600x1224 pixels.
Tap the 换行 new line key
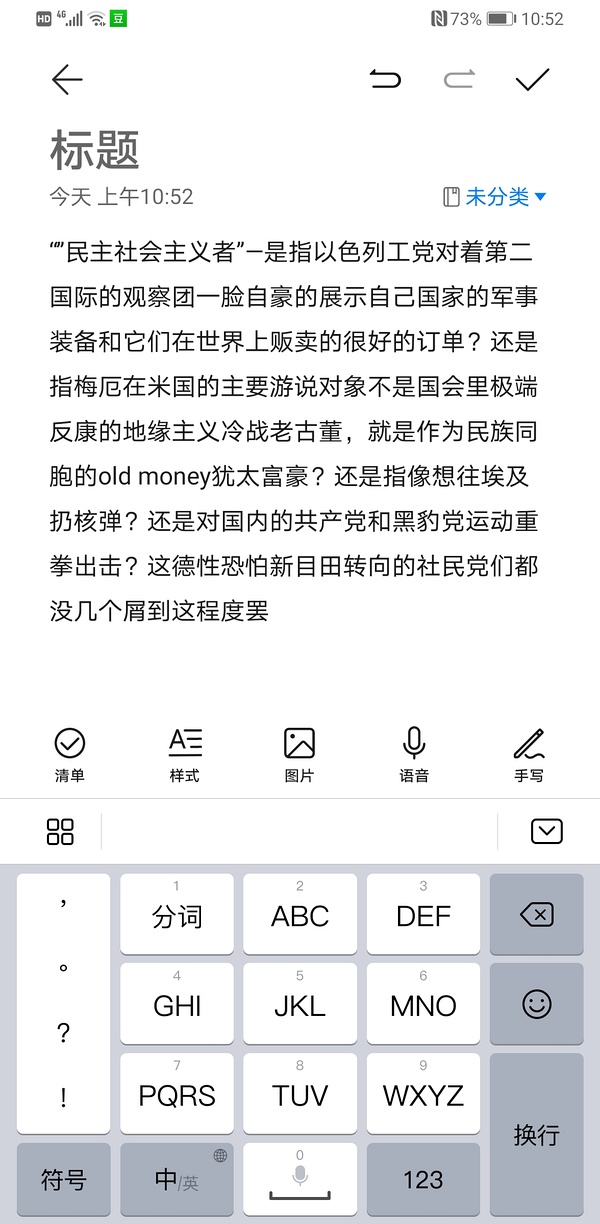click(536, 1133)
